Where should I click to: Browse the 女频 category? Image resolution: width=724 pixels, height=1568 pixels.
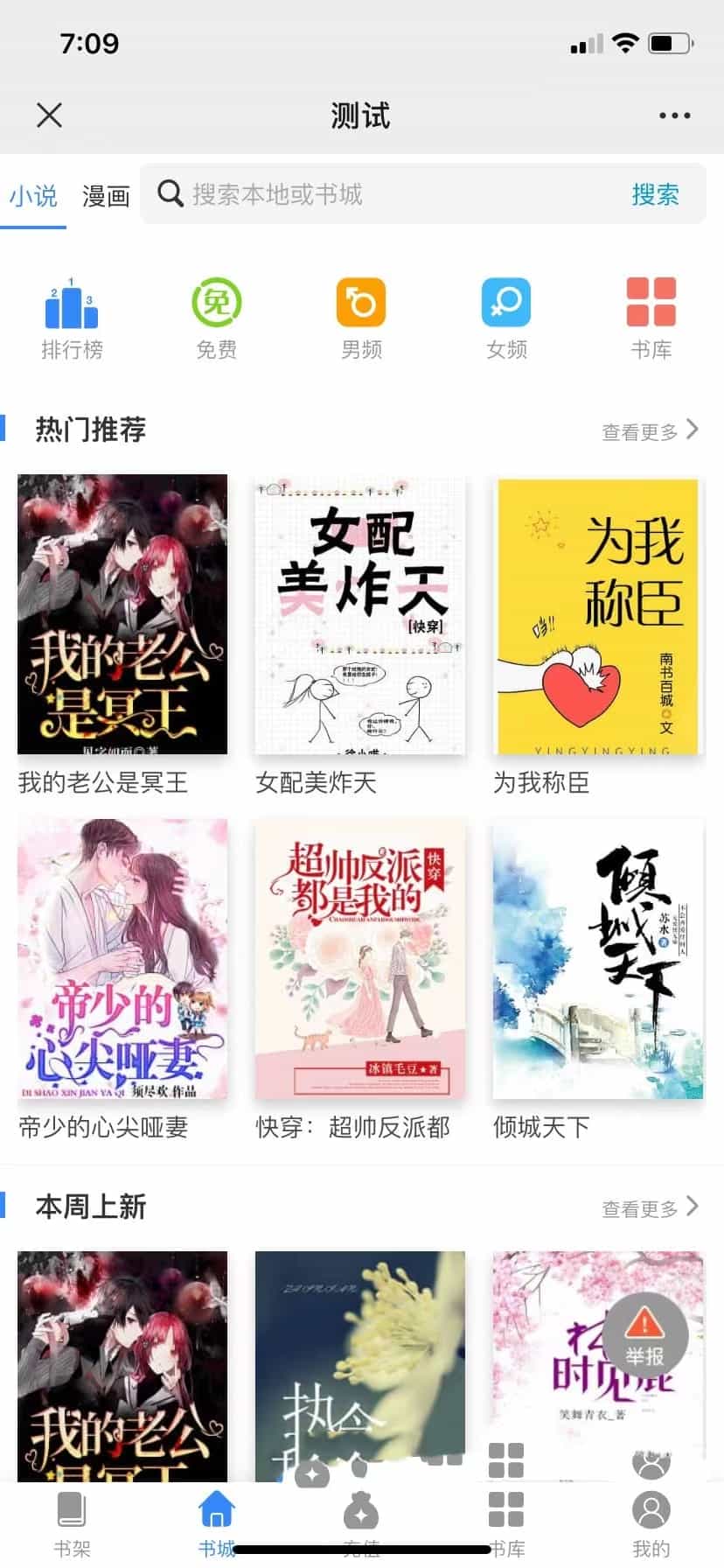coord(506,318)
